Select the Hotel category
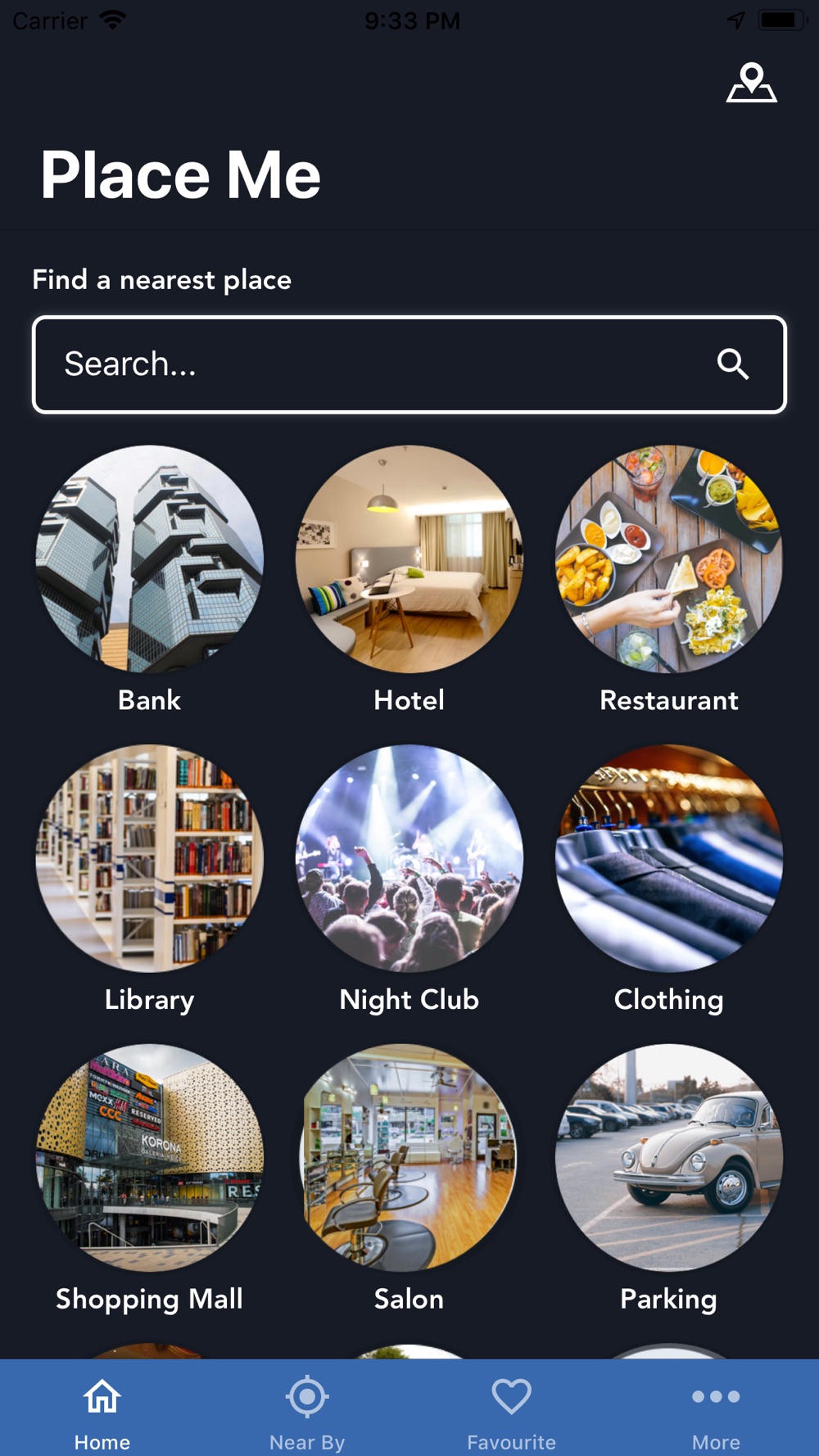Screen dimensions: 819x1456 pos(409,559)
